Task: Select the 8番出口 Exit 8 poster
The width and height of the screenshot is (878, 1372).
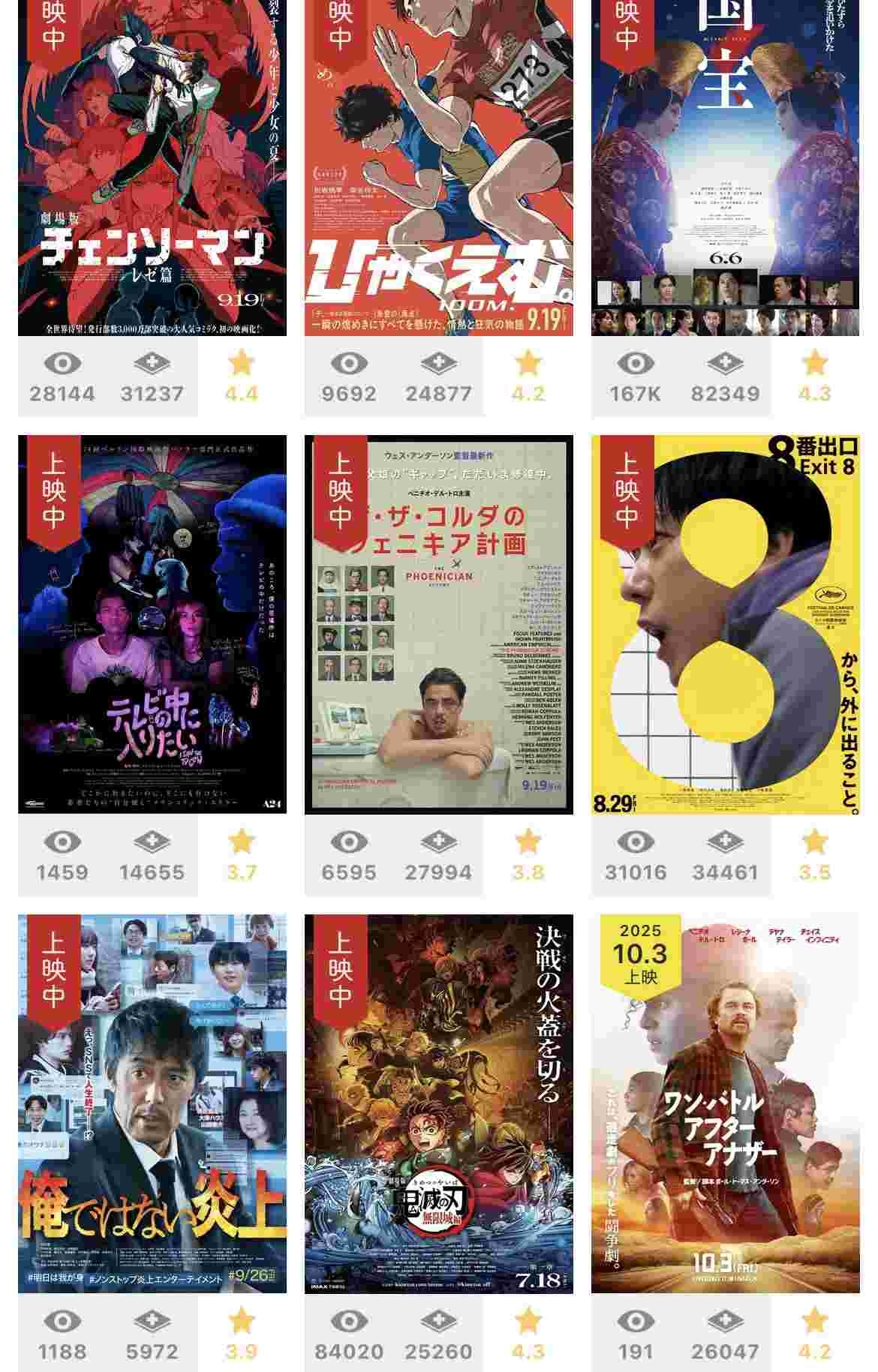Action: [725, 624]
